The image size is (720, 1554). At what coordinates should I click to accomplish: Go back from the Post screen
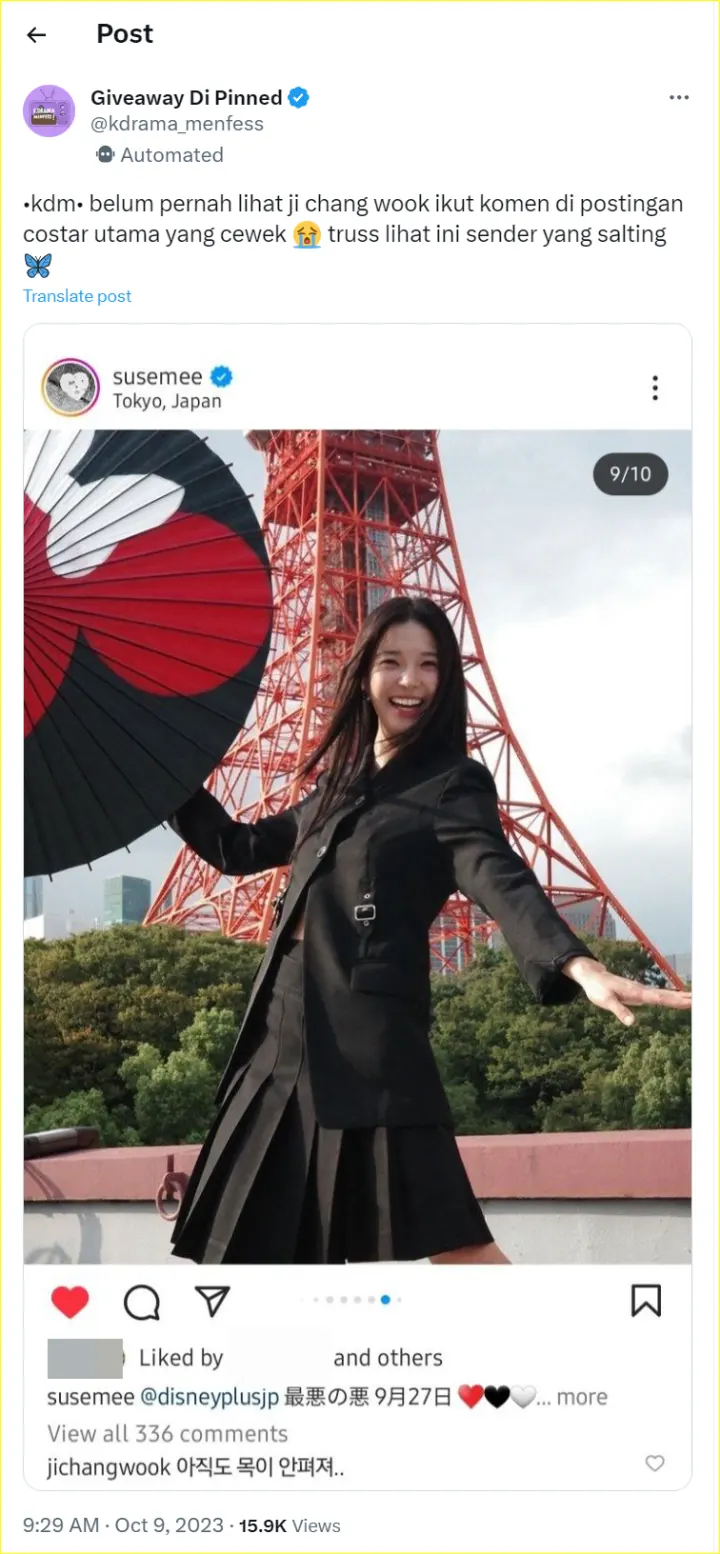36,35
